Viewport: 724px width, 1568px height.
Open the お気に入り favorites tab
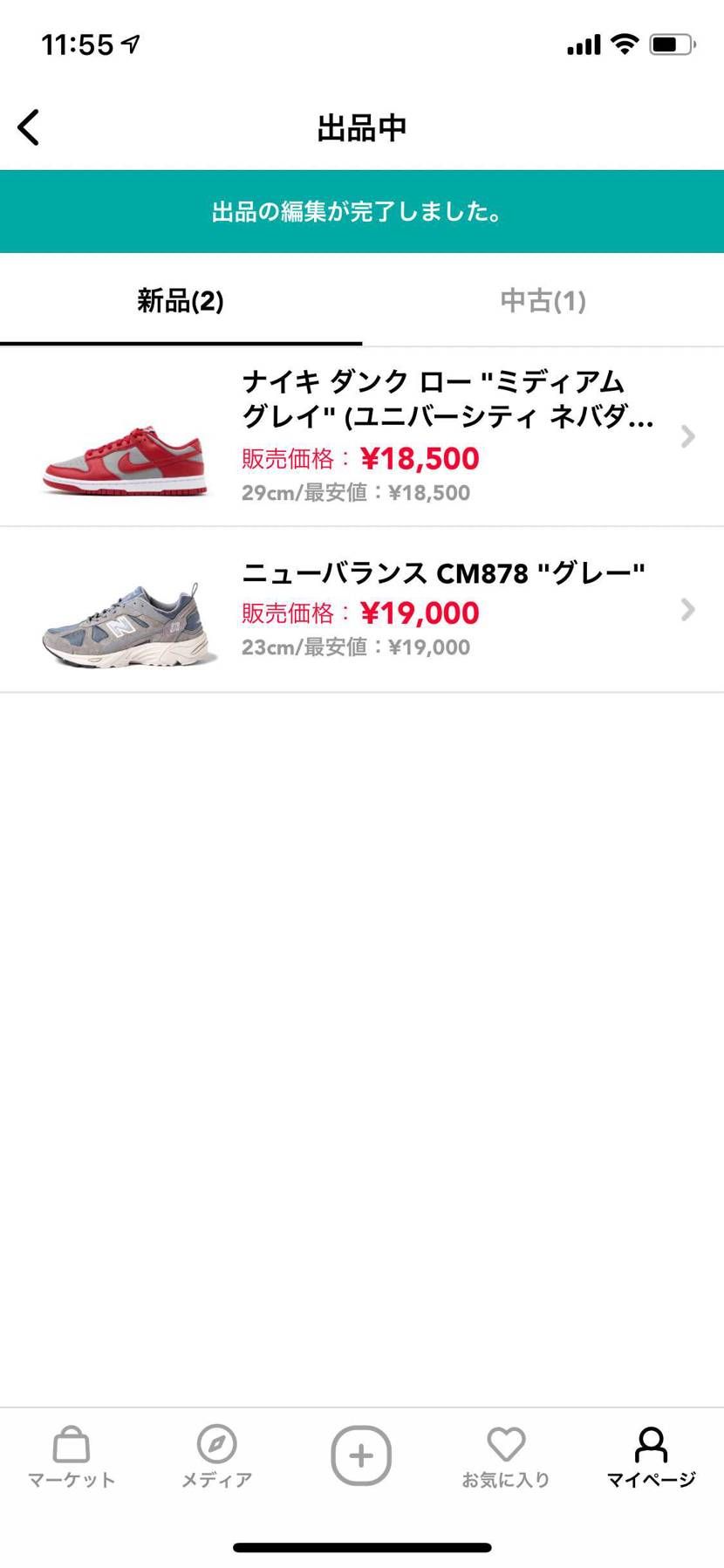[x=506, y=1458]
